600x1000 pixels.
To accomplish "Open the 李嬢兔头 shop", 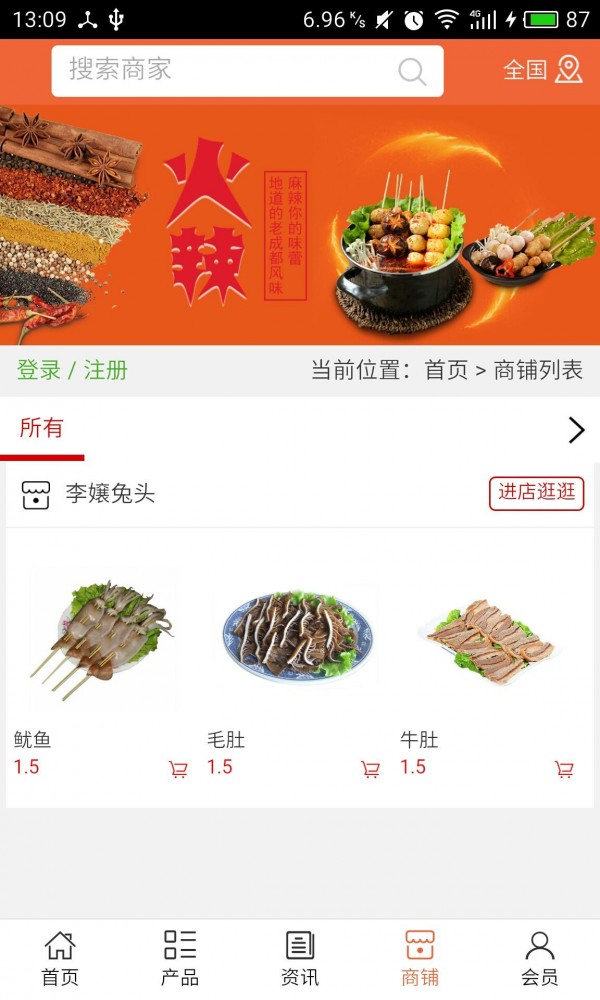I will 110,493.
